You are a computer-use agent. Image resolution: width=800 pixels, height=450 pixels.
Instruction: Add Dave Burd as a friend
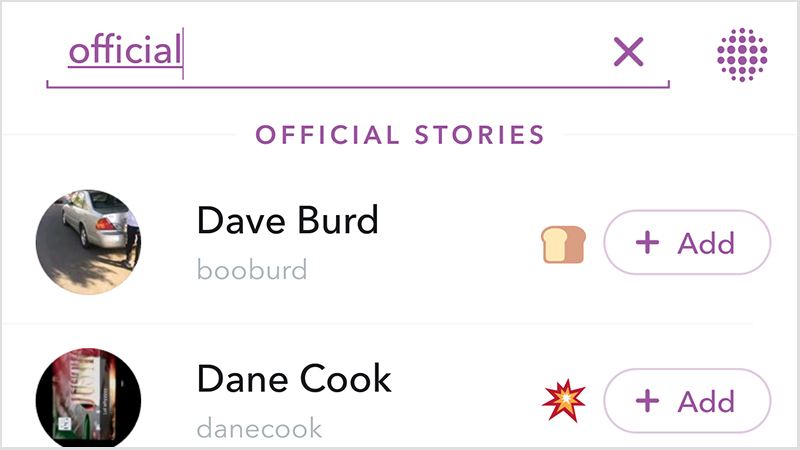tap(688, 243)
